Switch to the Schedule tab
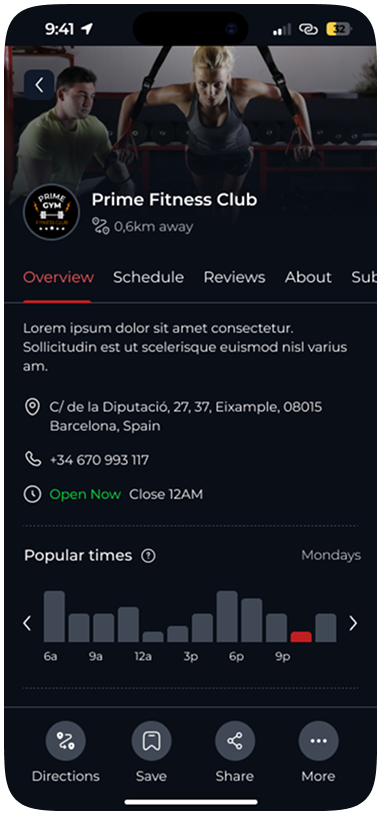The height and width of the screenshot is (816, 382). [148, 277]
